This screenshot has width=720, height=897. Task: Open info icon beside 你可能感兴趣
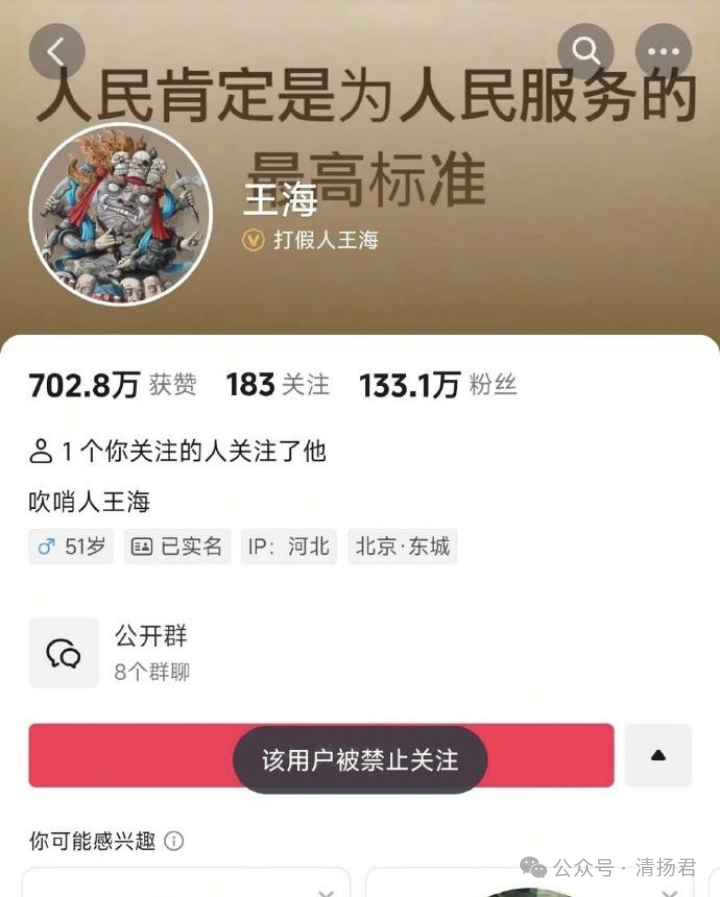click(174, 841)
